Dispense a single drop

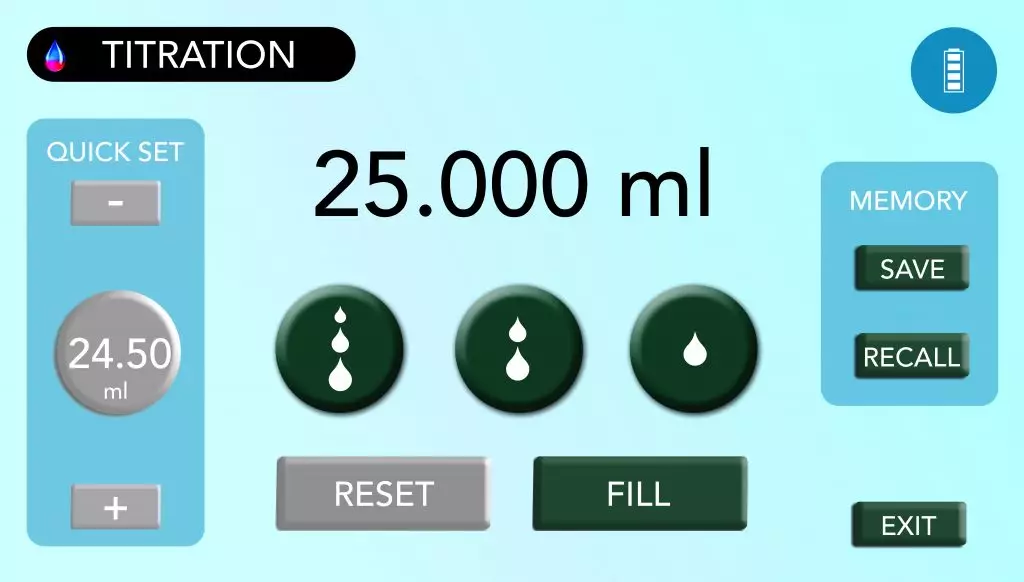[693, 349]
